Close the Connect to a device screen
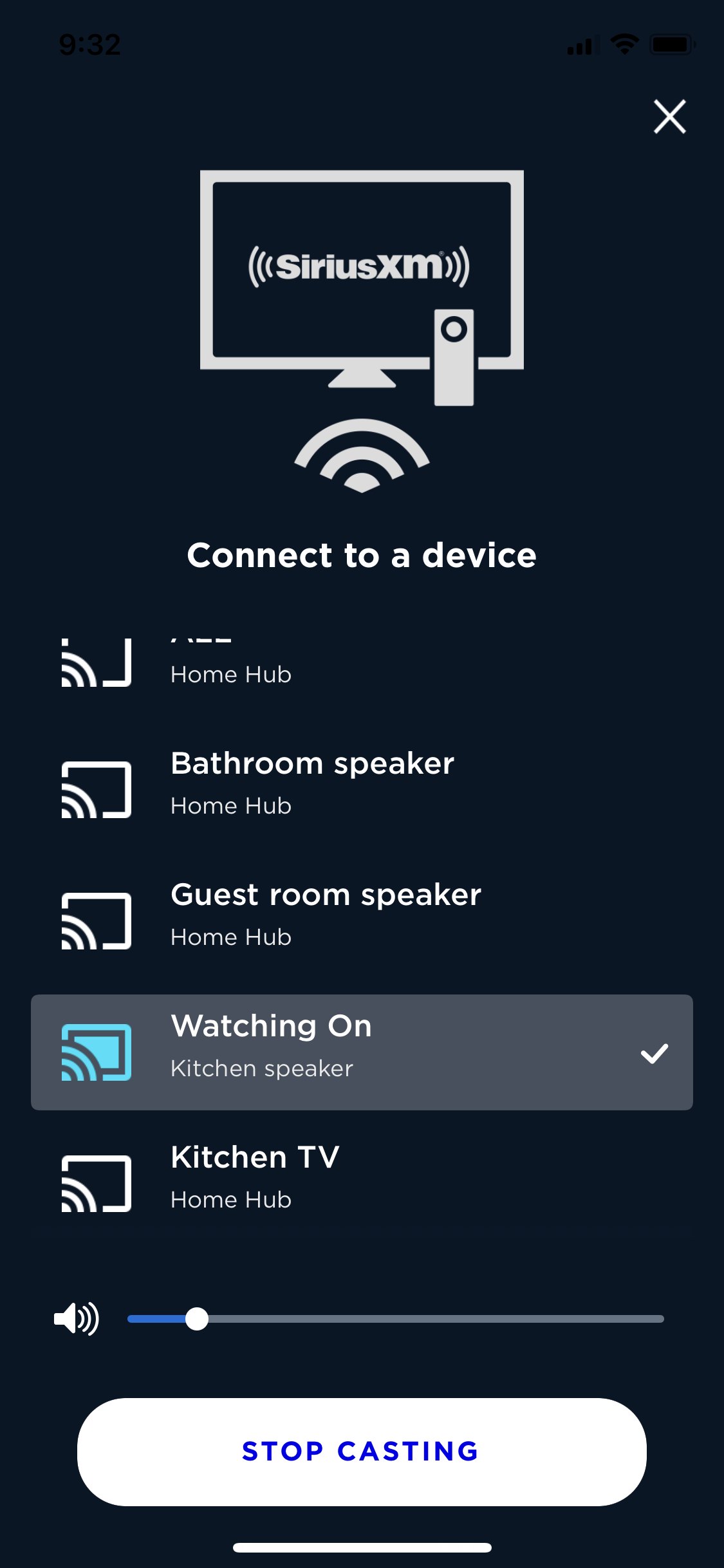Image resolution: width=724 pixels, height=1568 pixels. [x=669, y=117]
